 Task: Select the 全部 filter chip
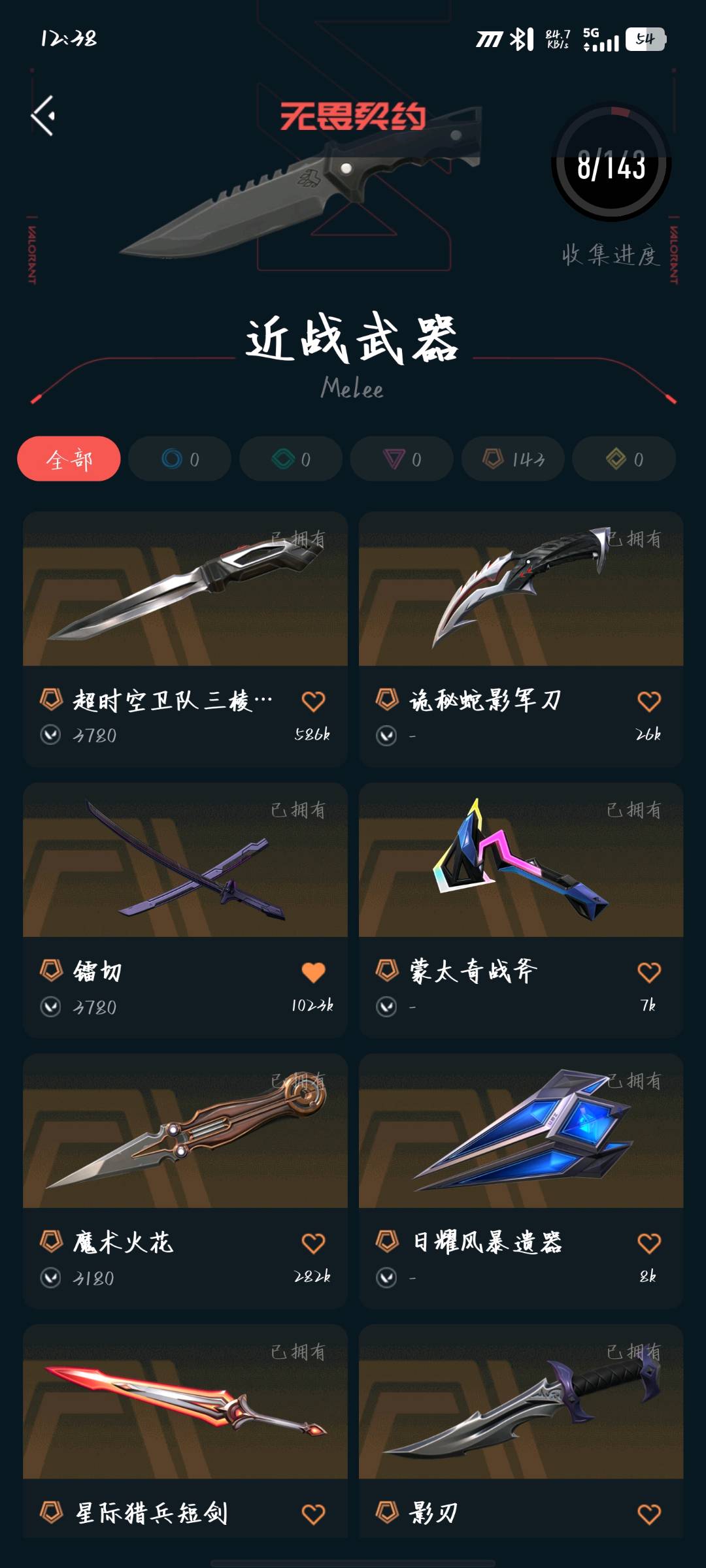click(69, 459)
